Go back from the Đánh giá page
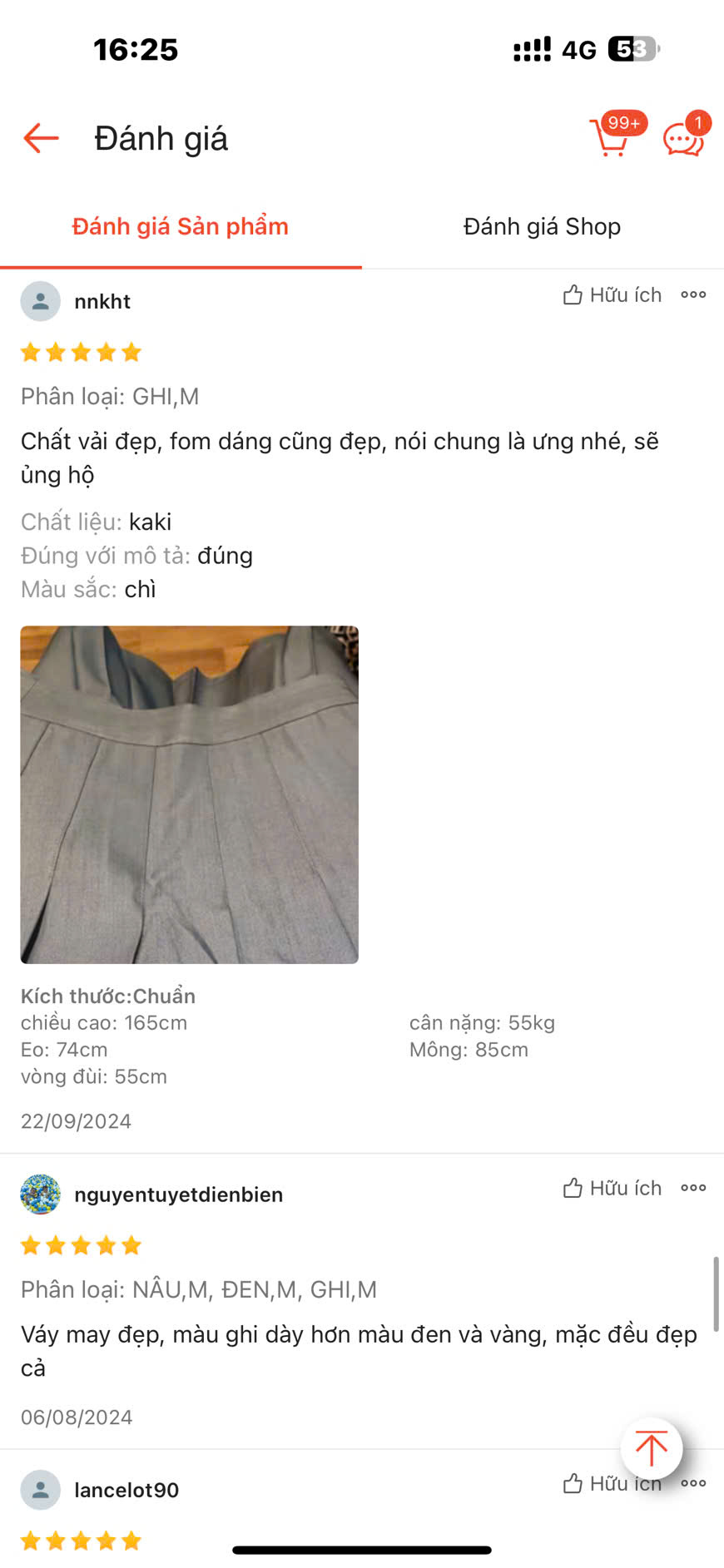 [x=41, y=138]
